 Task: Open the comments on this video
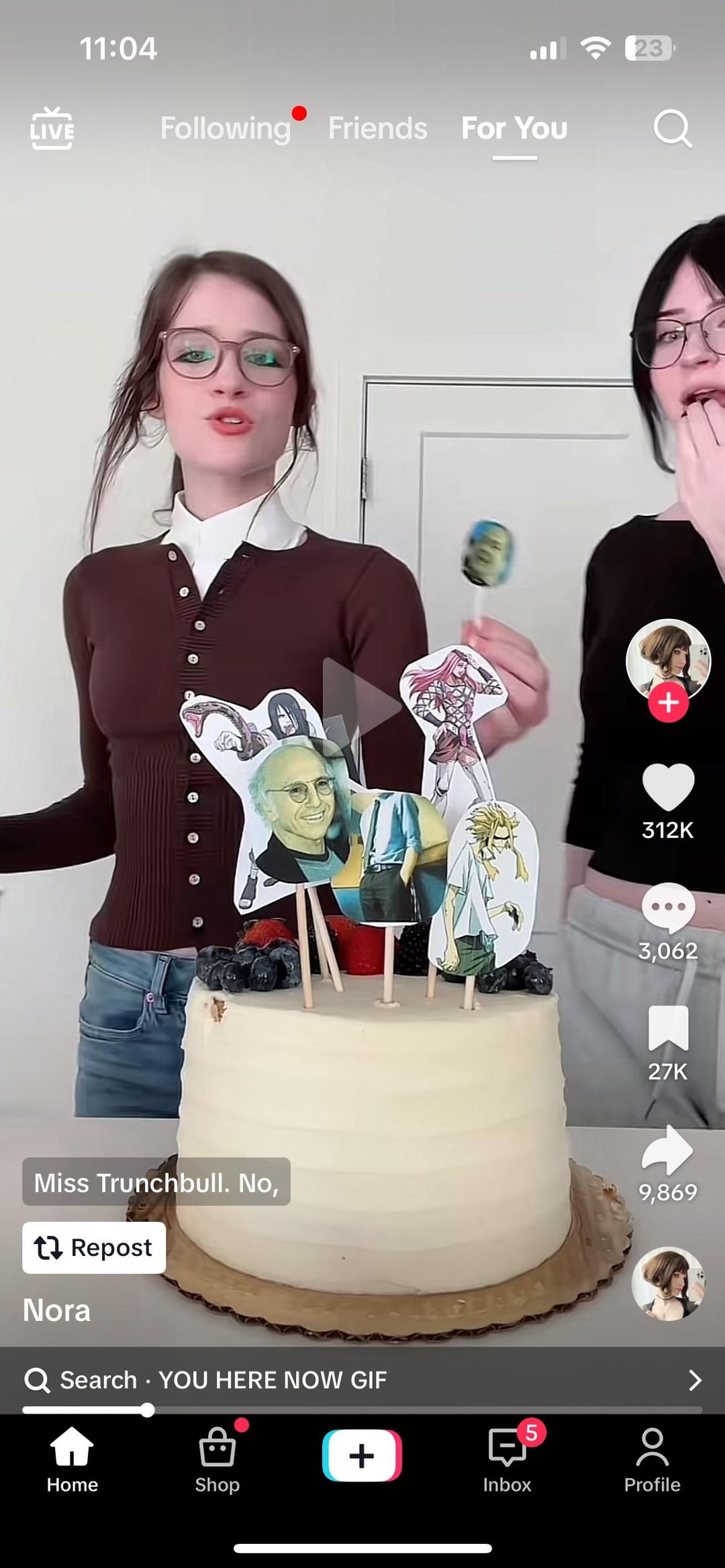(x=668, y=908)
